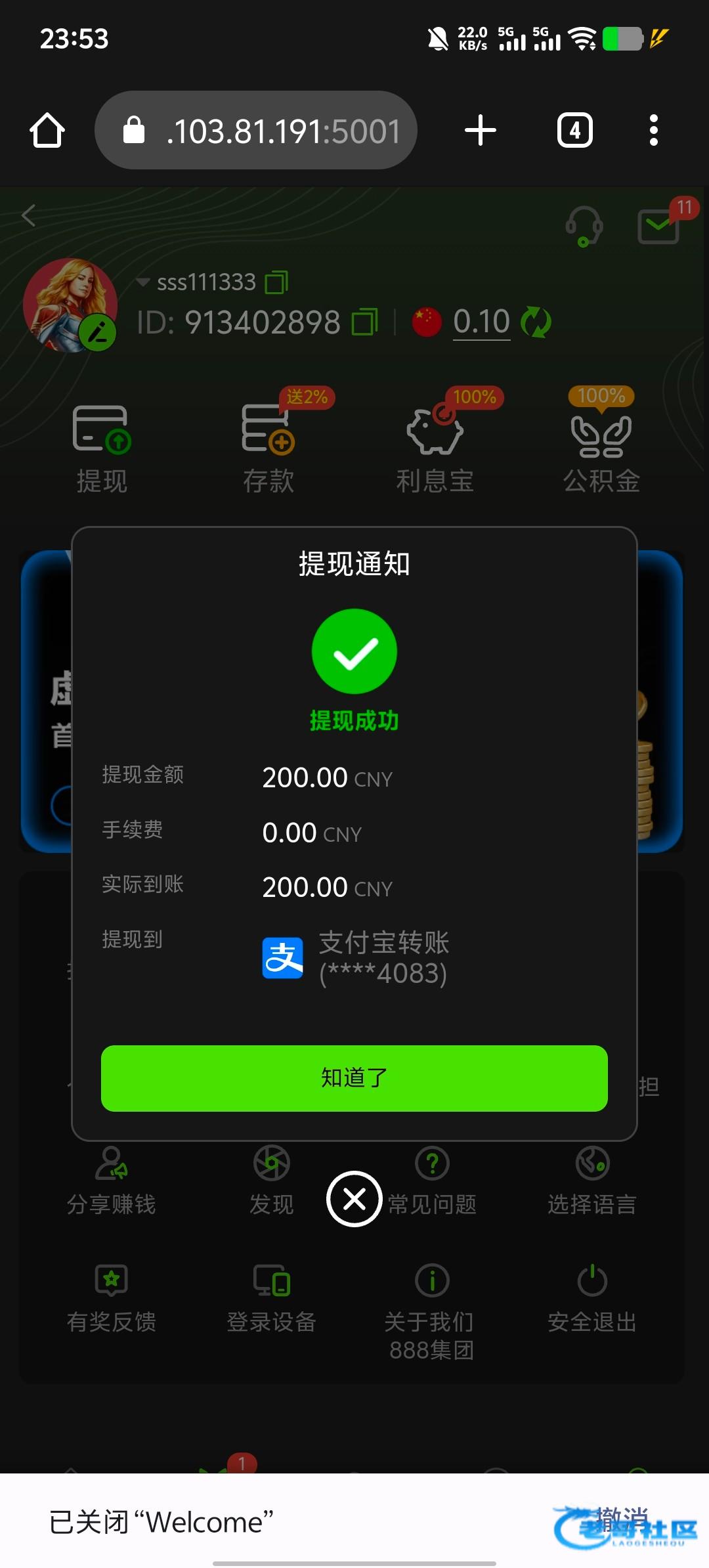Viewport: 709px width, 1568px height.
Task: Open the message inbox envelope
Action: click(x=658, y=227)
